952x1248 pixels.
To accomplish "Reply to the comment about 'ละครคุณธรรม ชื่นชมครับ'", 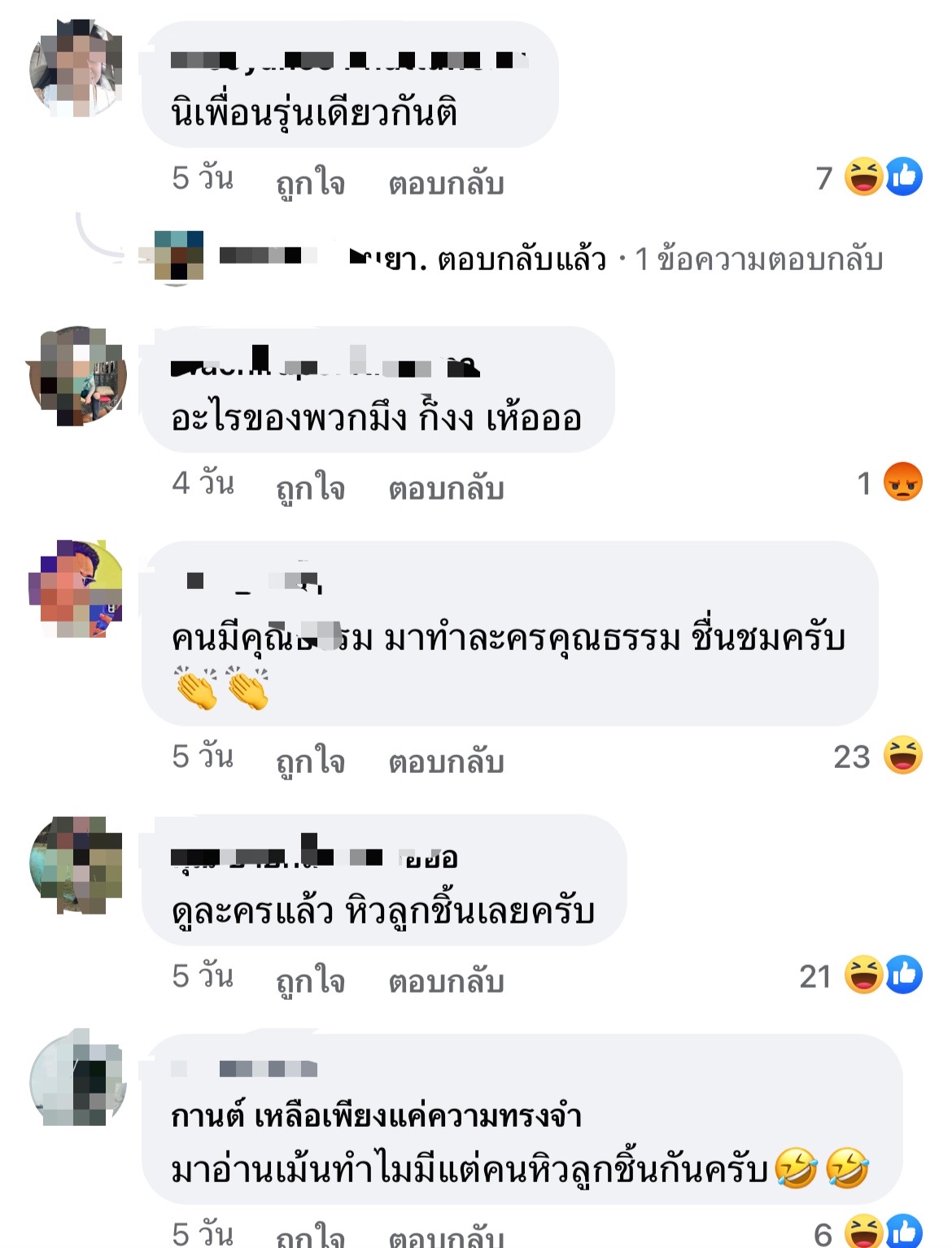I will (446, 761).
